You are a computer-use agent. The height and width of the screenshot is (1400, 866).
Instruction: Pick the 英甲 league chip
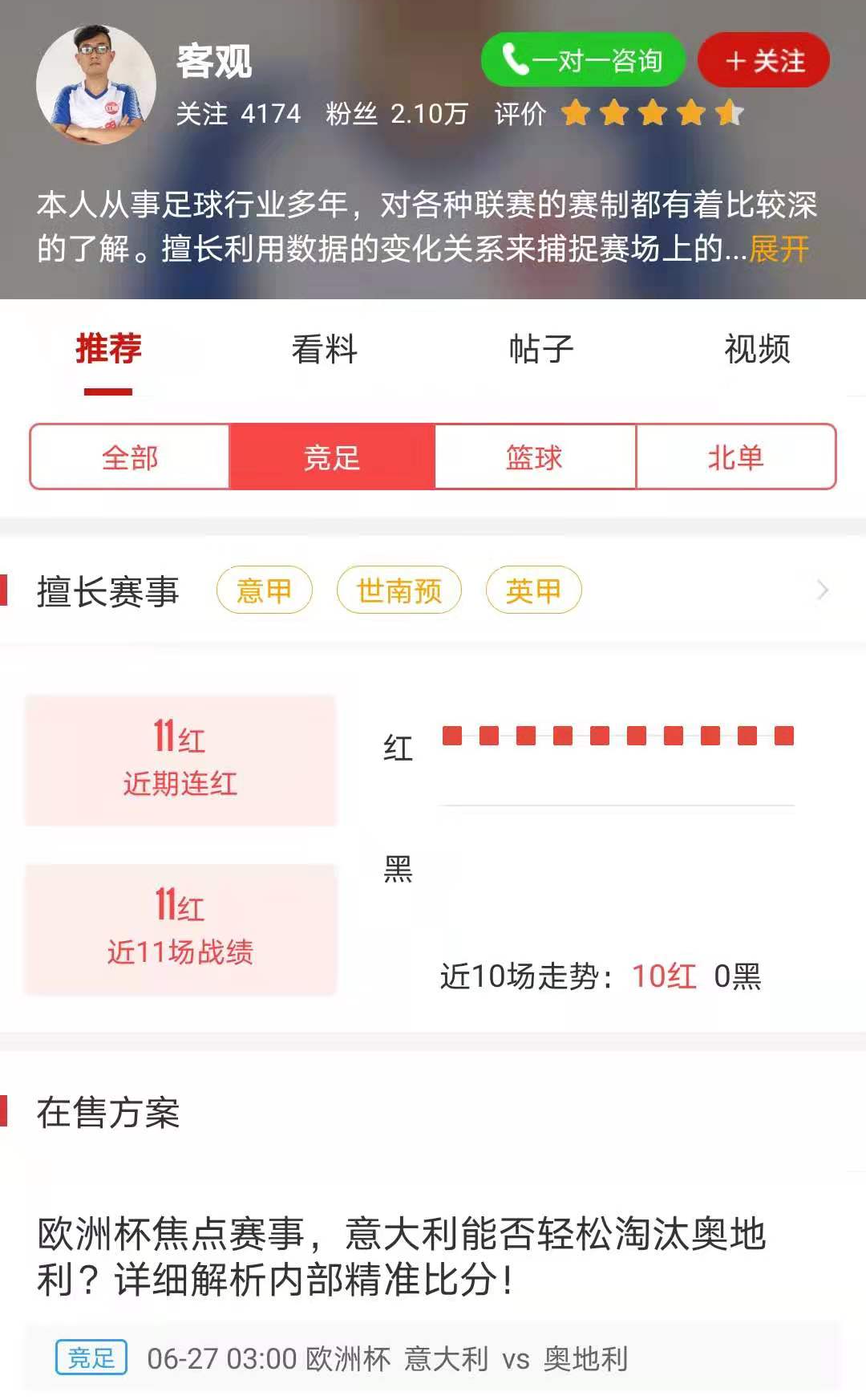(x=533, y=590)
